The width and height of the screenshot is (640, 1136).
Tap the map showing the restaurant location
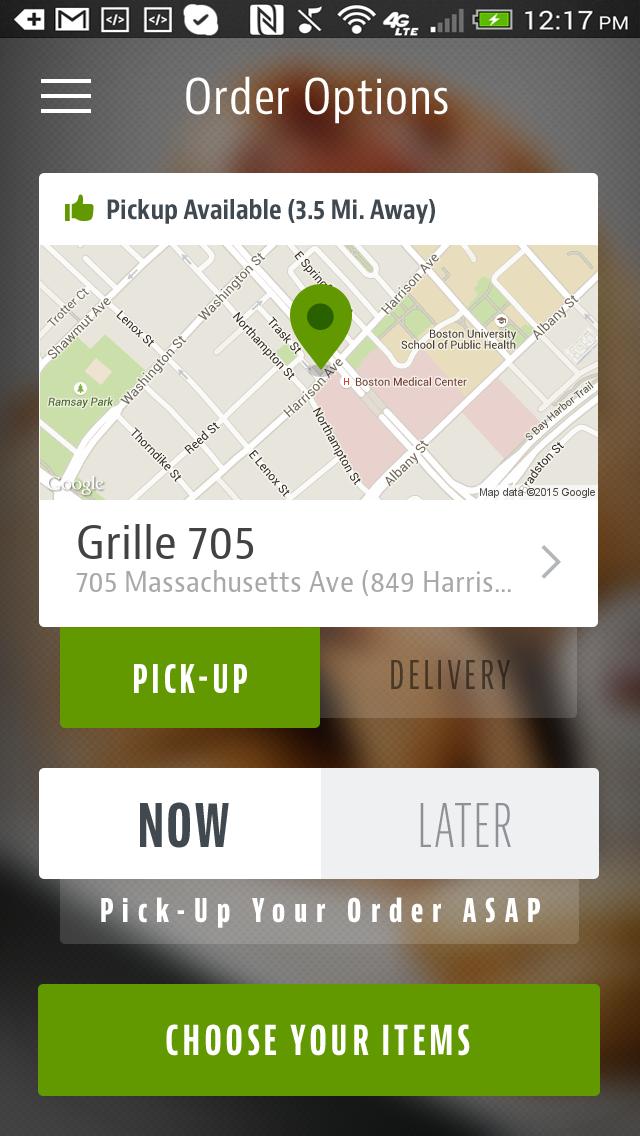[x=318, y=372]
